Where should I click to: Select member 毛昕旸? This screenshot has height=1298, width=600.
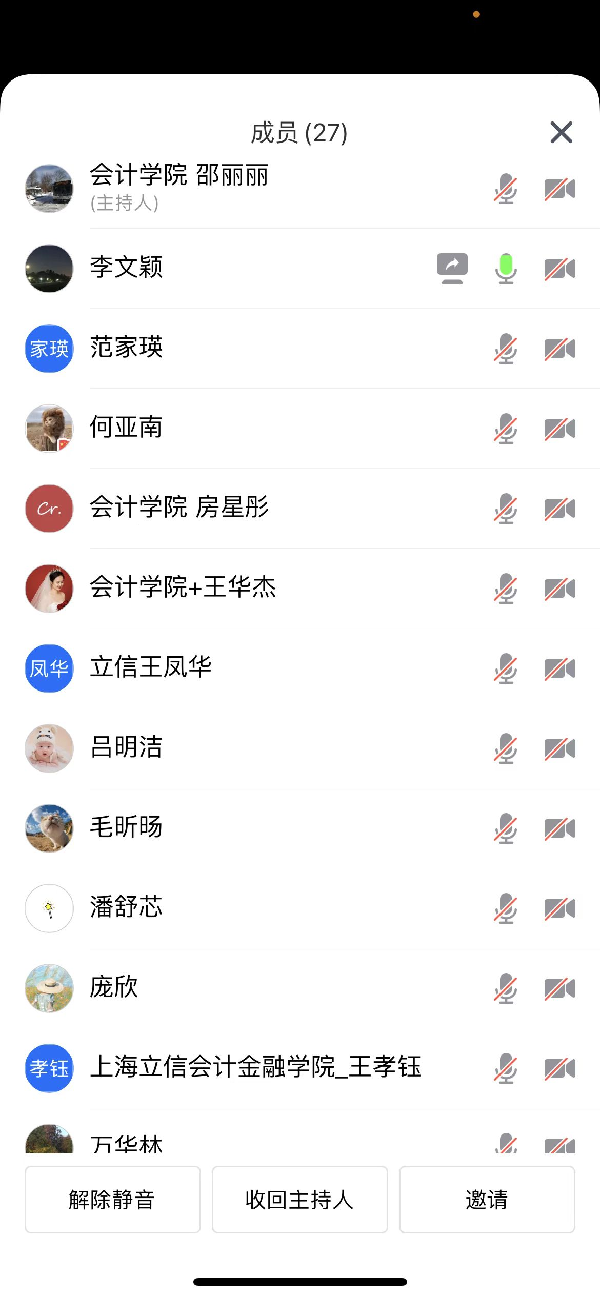pos(127,828)
